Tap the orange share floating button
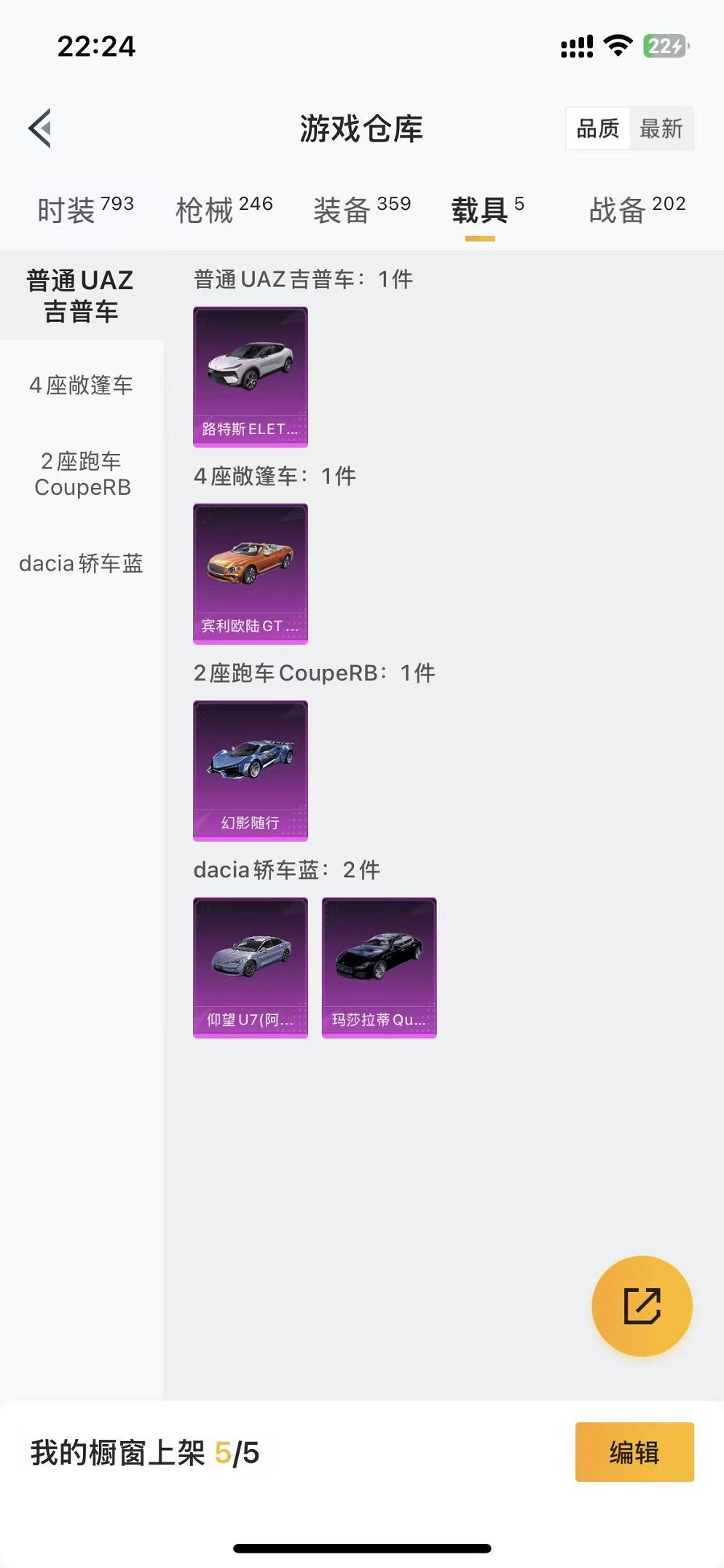724x1568 pixels. point(642,1306)
